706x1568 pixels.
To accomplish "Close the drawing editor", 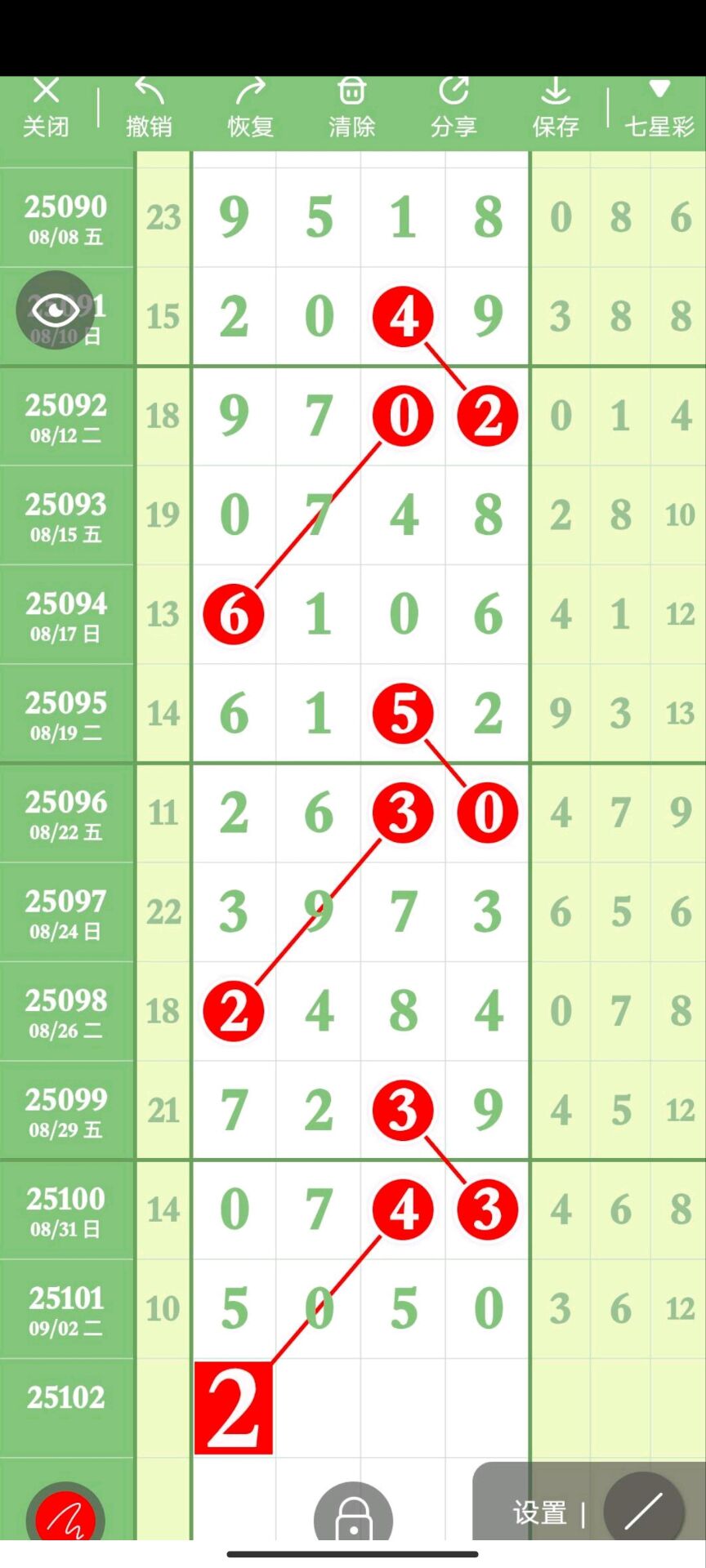I will 46,107.
